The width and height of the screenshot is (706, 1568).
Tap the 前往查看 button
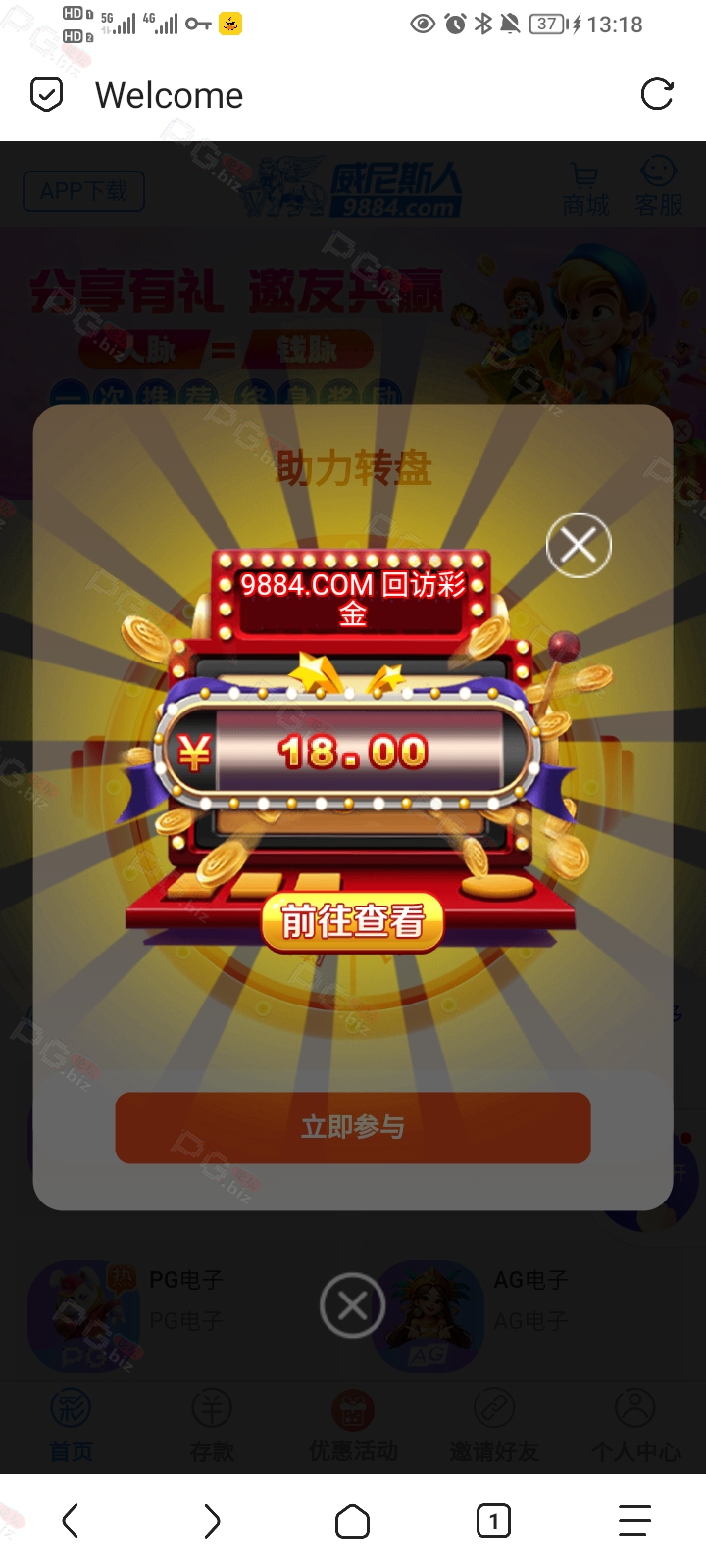pyautogui.click(x=353, y=921)
